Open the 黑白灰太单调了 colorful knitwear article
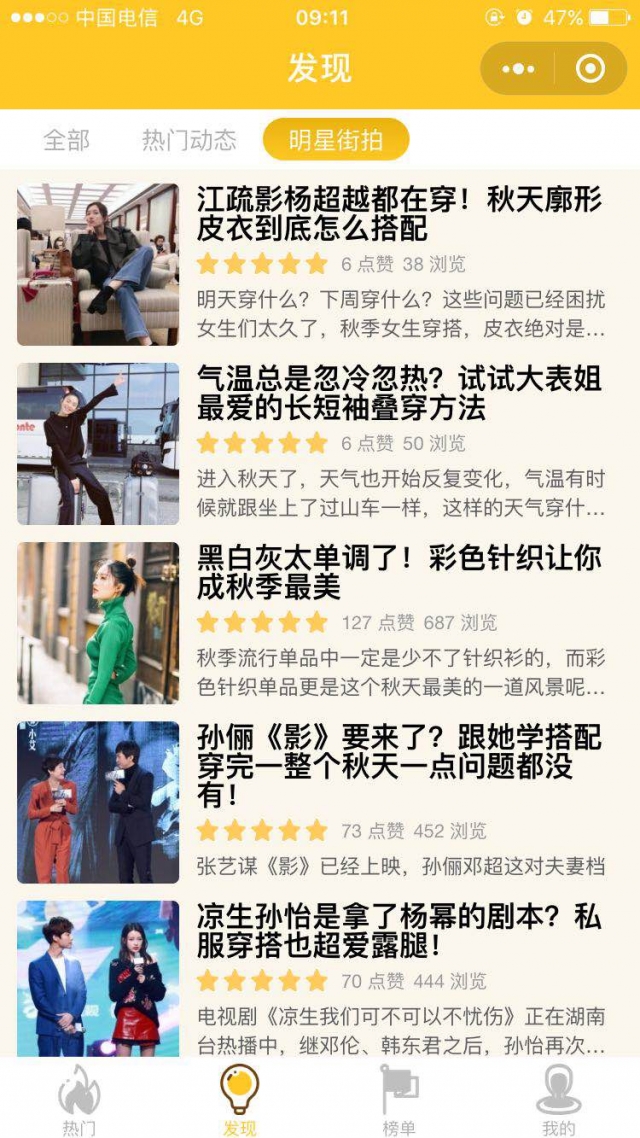The width and height of the screenshot is (640, 1138). coord(399,573)
